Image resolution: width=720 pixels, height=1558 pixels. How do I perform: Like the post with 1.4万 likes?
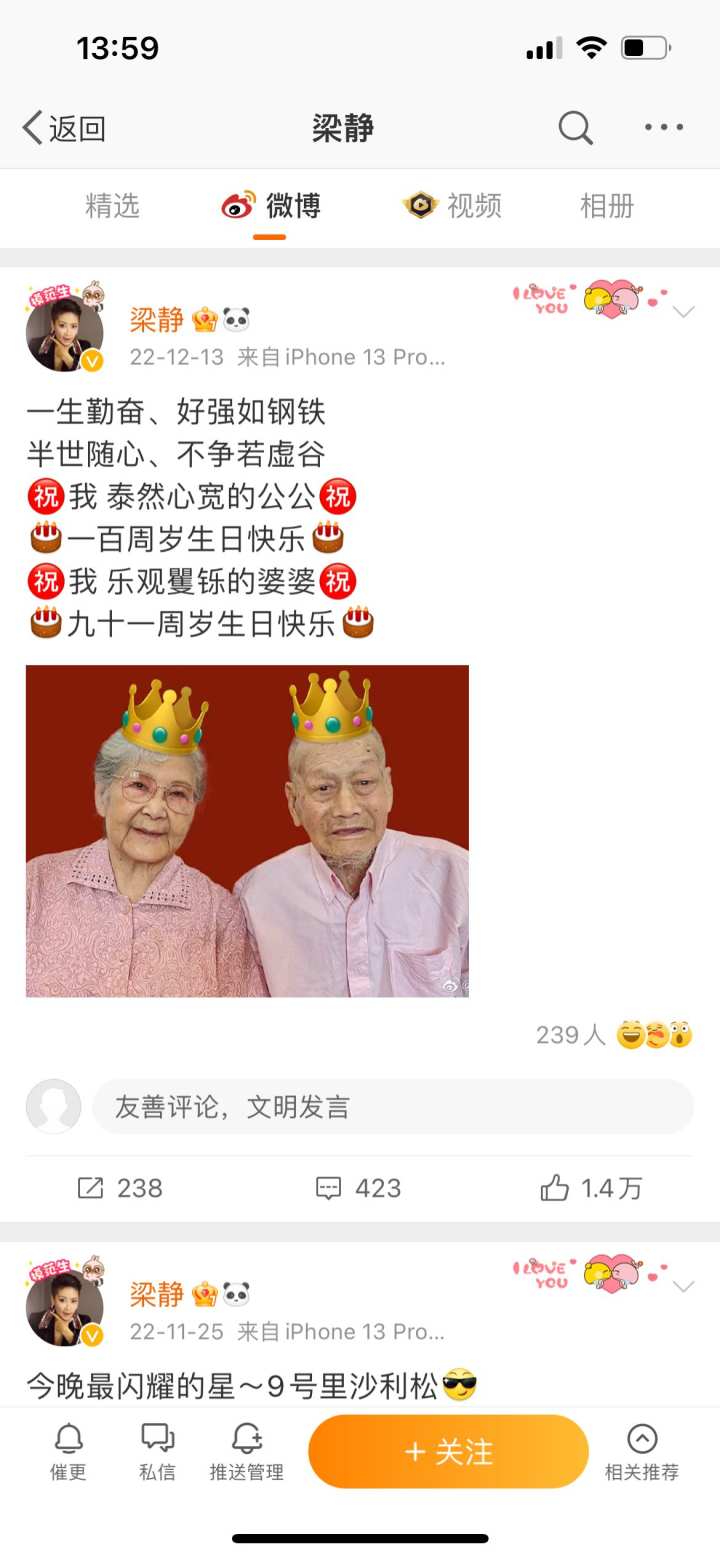point(592,1188)
